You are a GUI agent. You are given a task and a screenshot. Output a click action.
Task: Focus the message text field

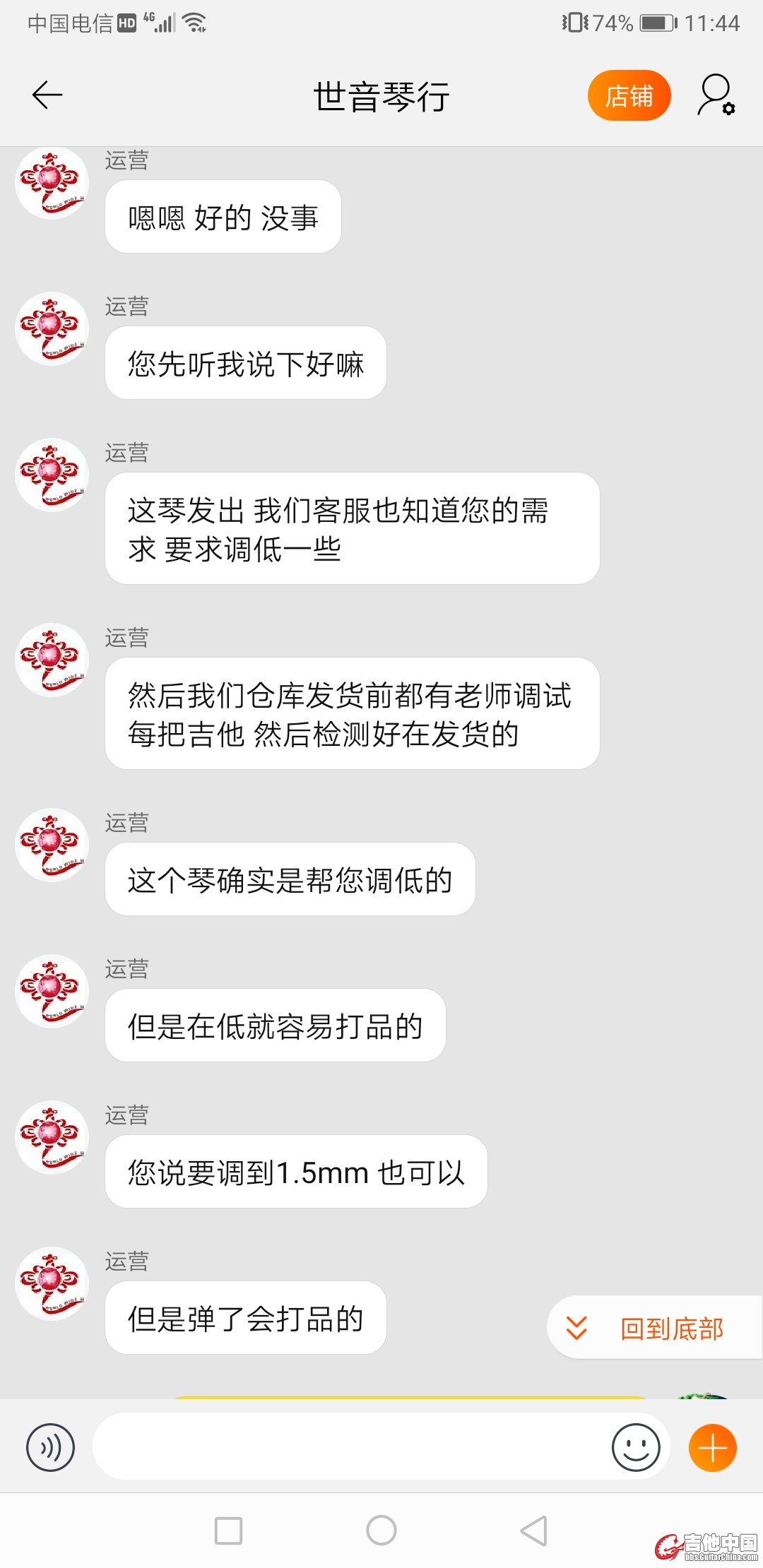[x=350, y=1447]
